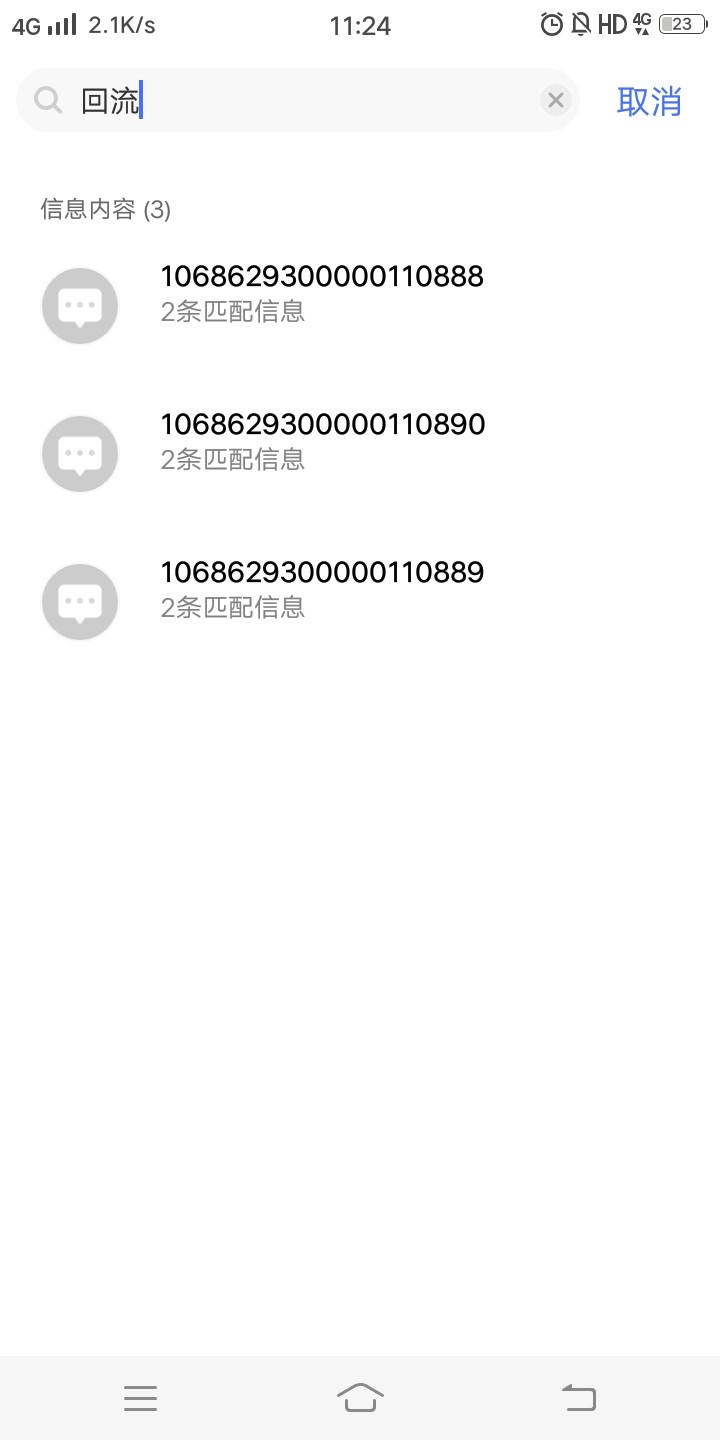Return to the home screen
Image resolution: width=720 pixels, height=1440 pixels.
point(360,1397)
